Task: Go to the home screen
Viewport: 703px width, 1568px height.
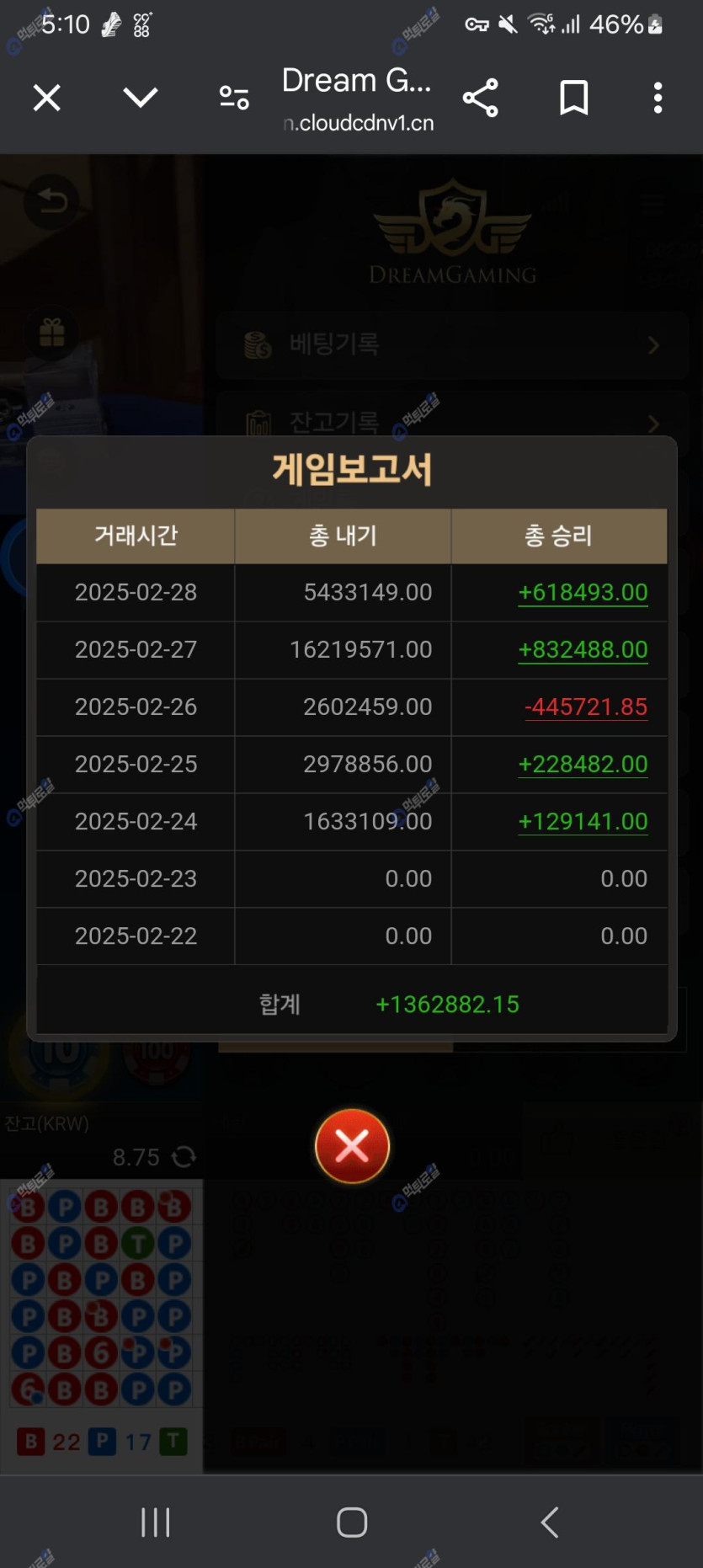Action: pos(352,1522)
